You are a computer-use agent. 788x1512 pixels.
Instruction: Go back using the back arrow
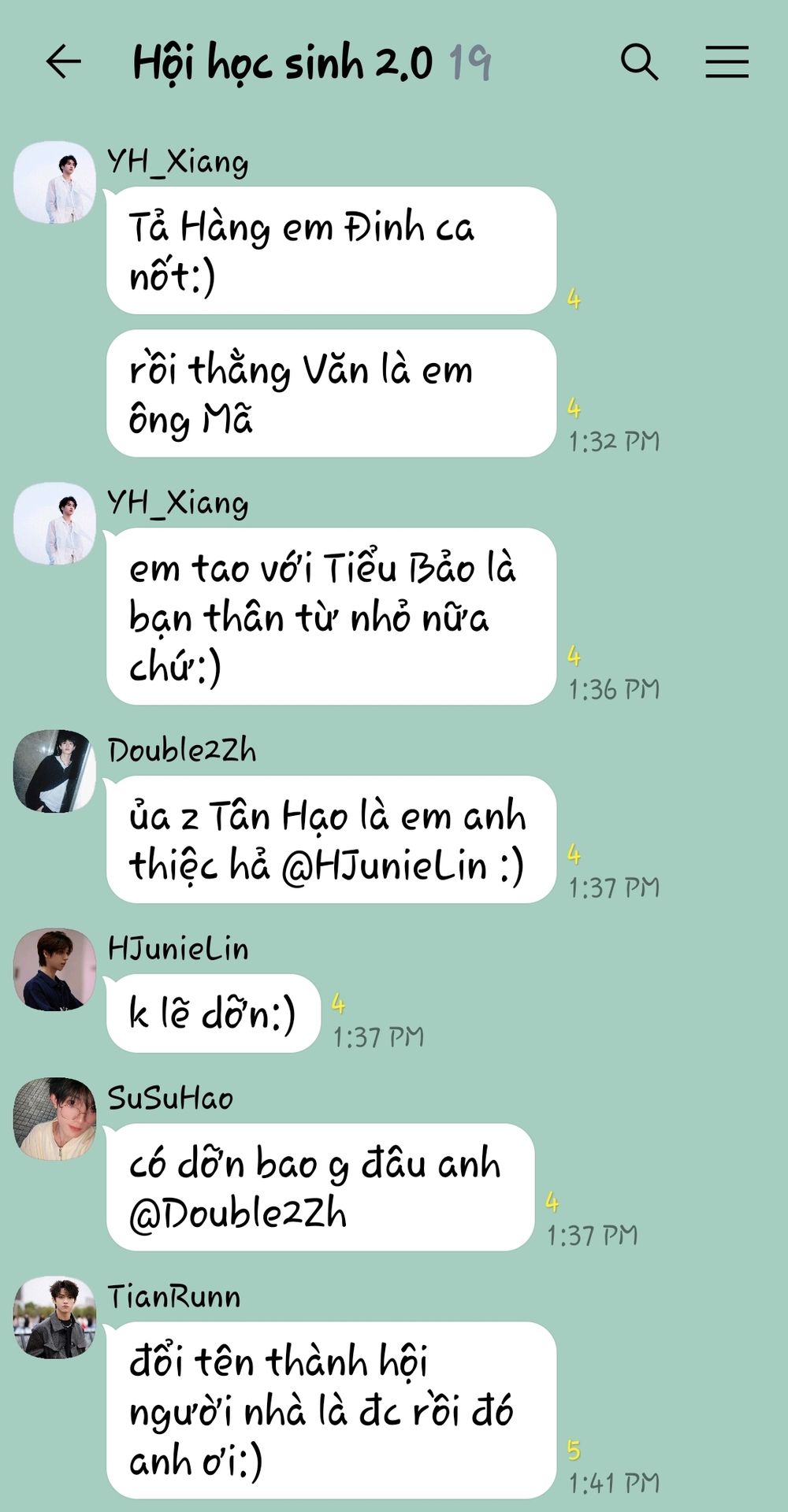pyautogui.click(x=64, y=61)
